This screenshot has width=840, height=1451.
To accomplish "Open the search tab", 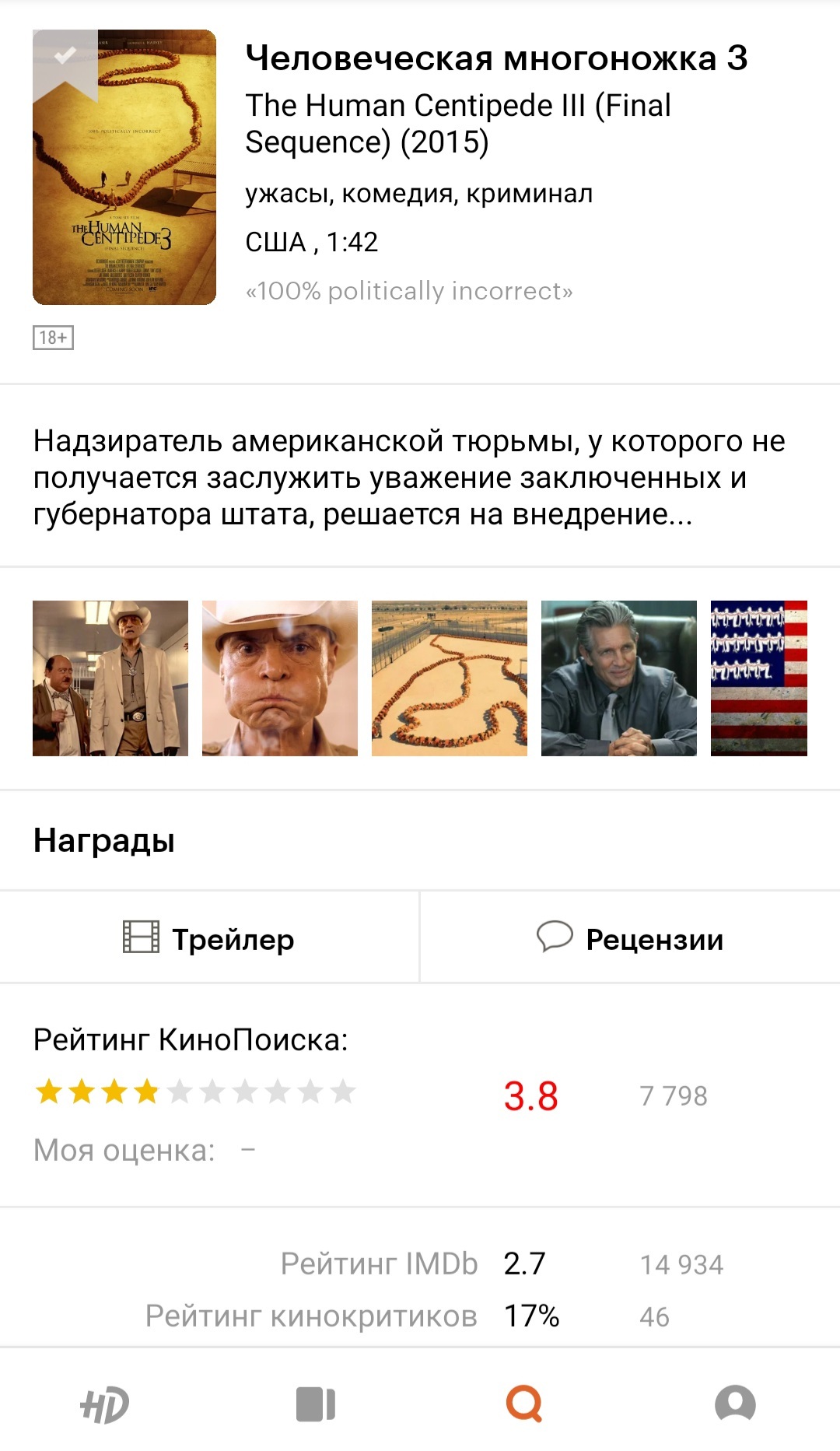I will (x=524, y=1404).
